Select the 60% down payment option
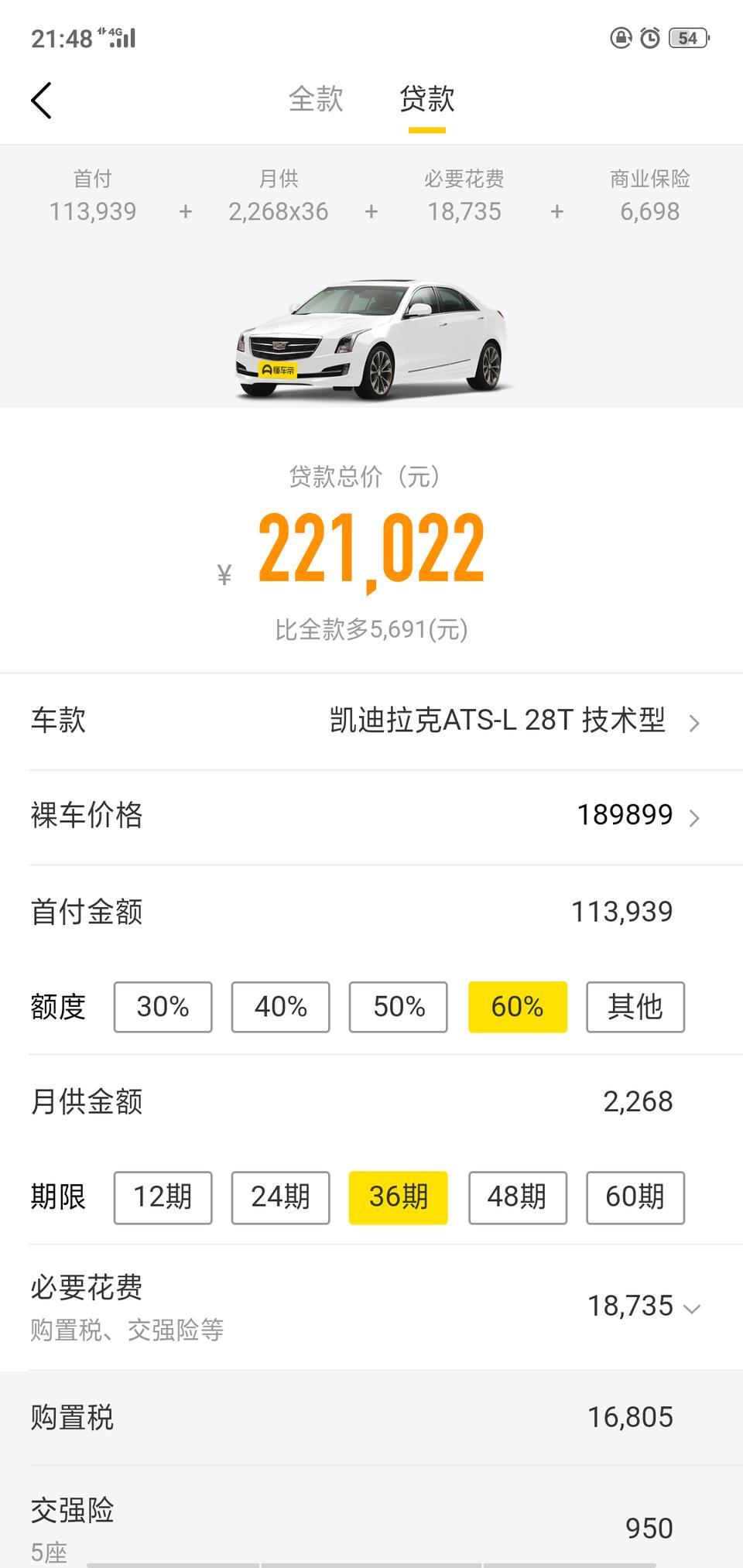The image size is (743, 1568). 517,1007
